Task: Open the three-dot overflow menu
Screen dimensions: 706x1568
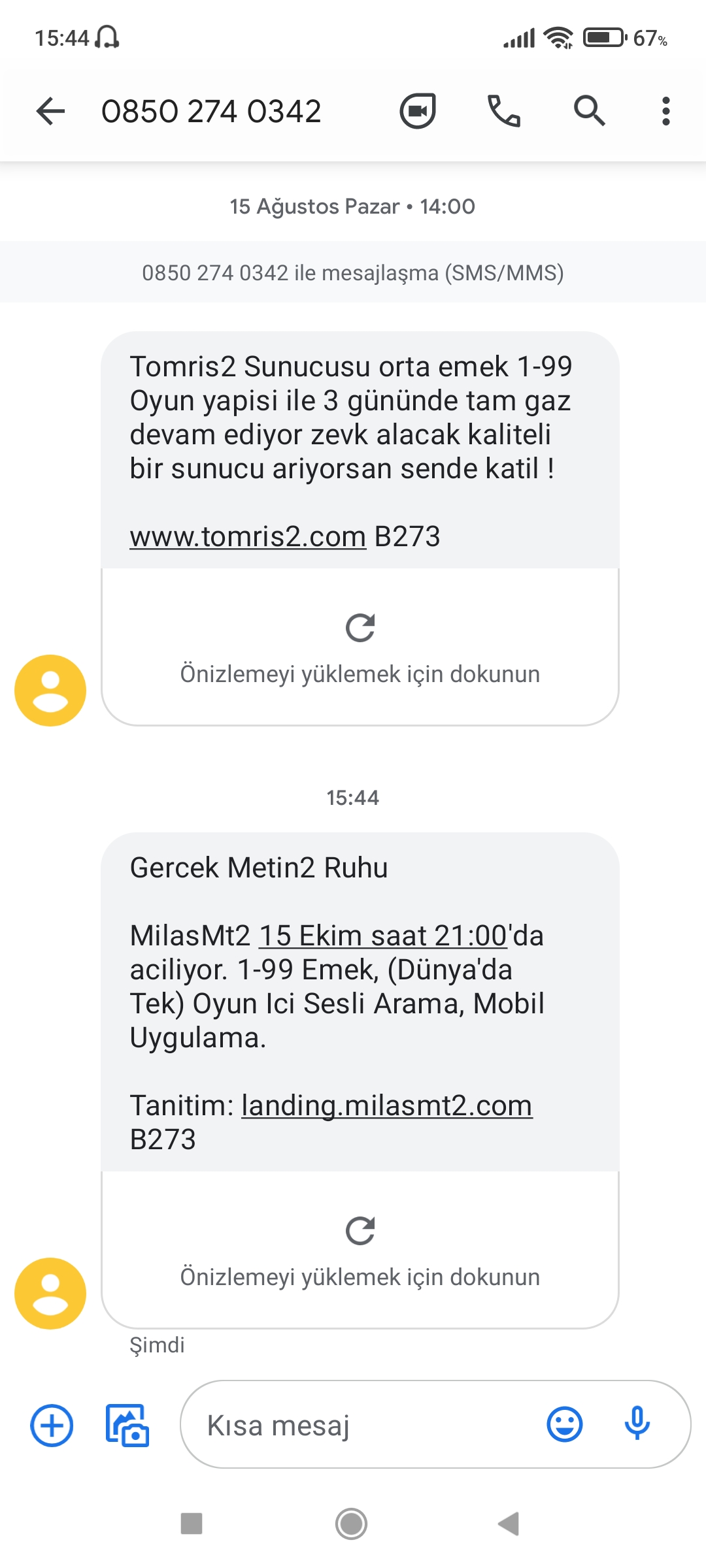Action: click(x=666, y=111)
